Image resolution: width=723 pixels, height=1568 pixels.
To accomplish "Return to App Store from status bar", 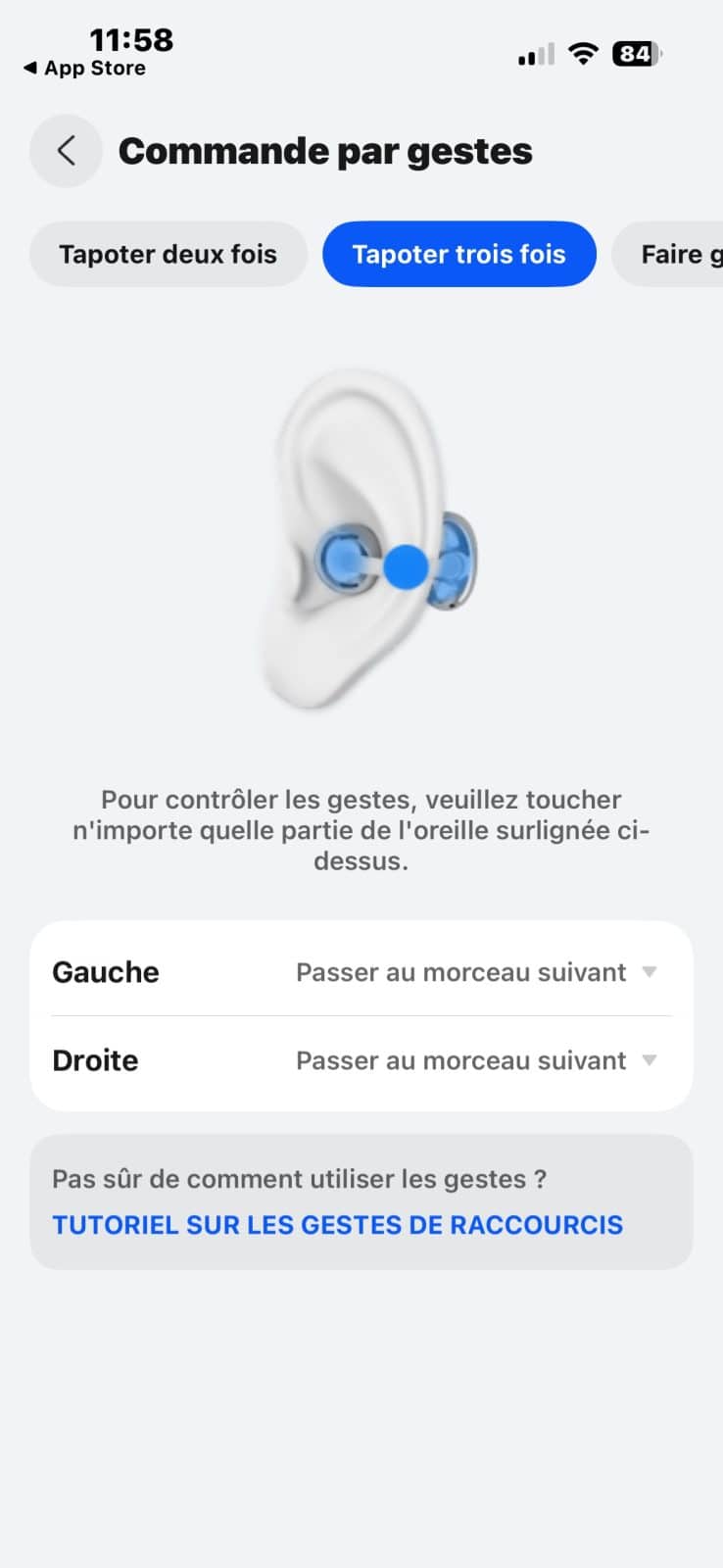I will tap(85, 69).
